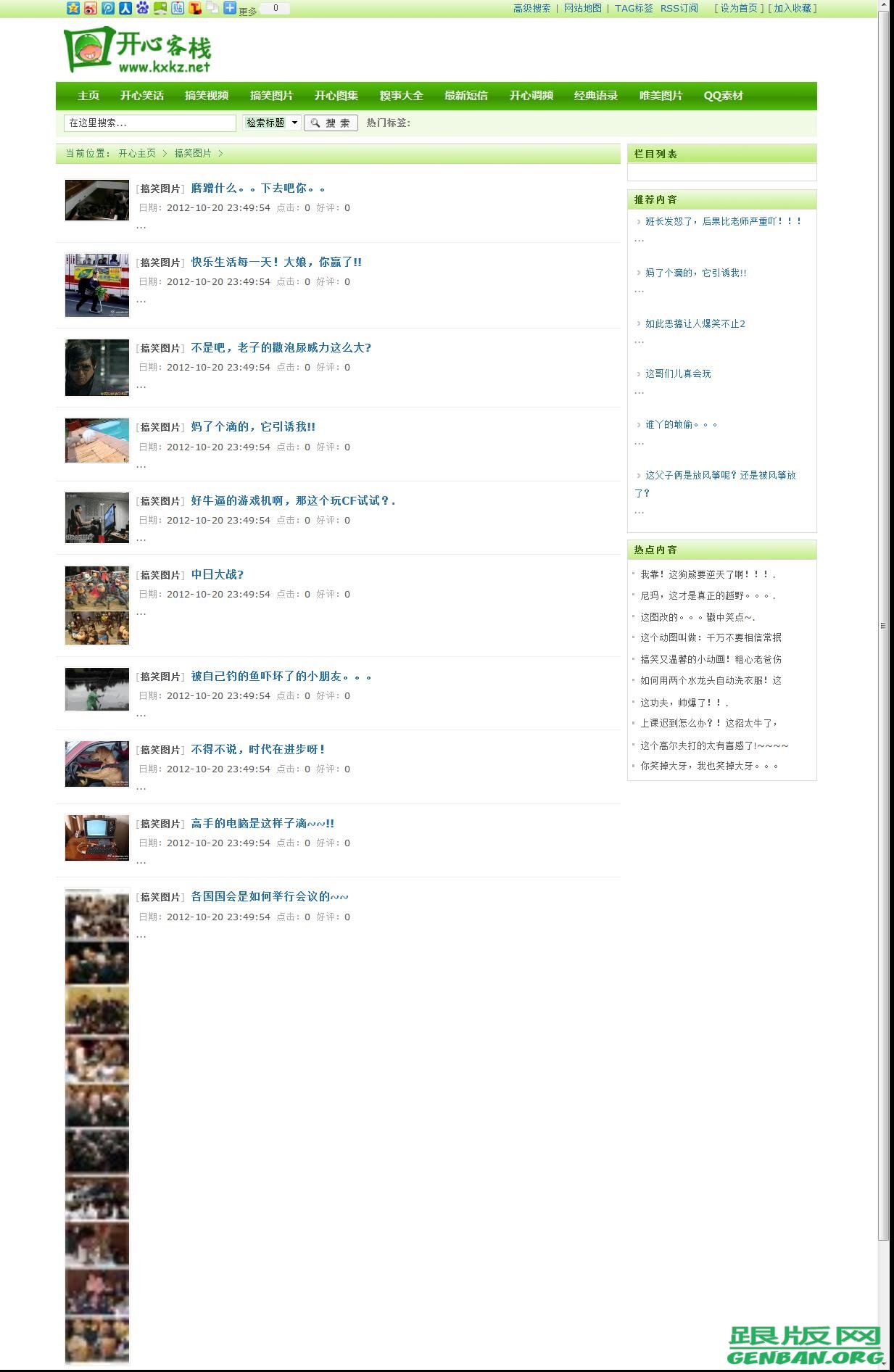Tap the search box "在这里搜索..."
Viewport: 894px width, 1372px height.
150,123
